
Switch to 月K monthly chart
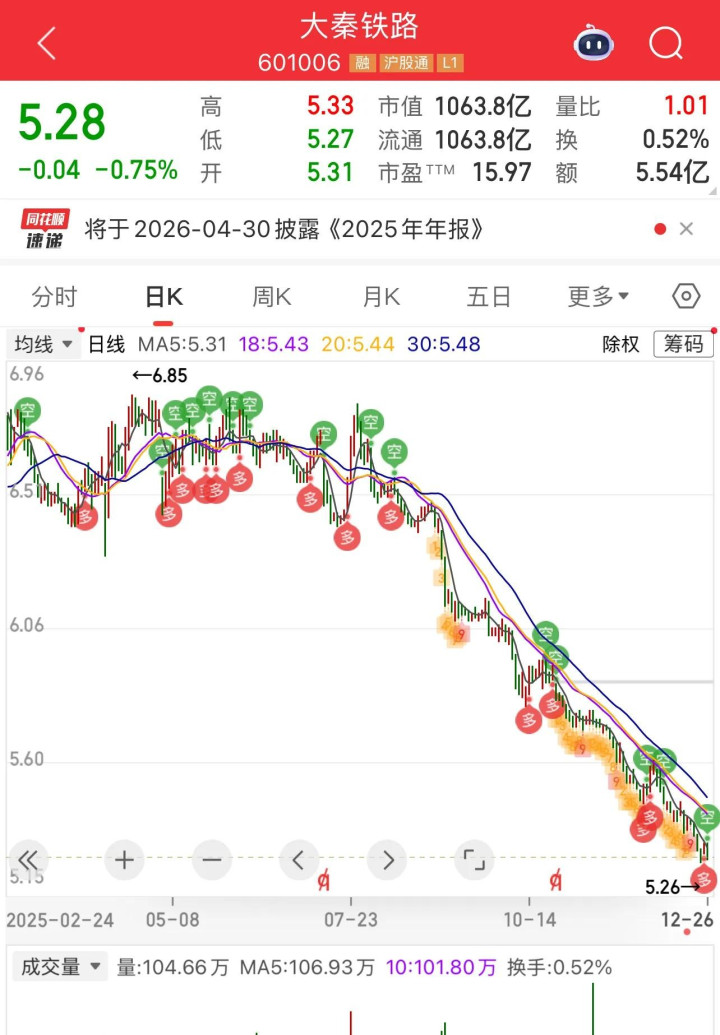(380, 297)
